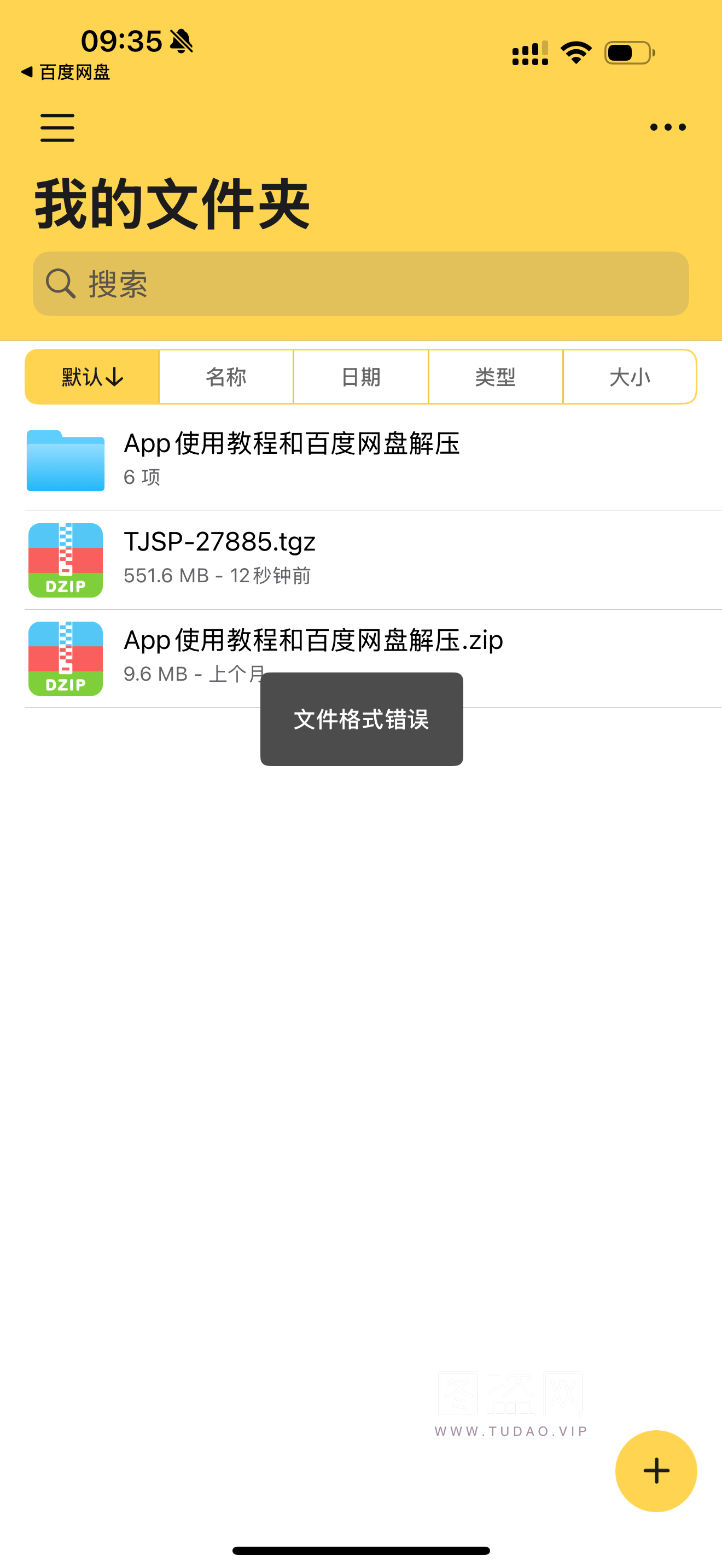The width and height of the screenshot is (722, 1568).
Task: Return to 百度网盘 via back link
Action: [66, 72]
